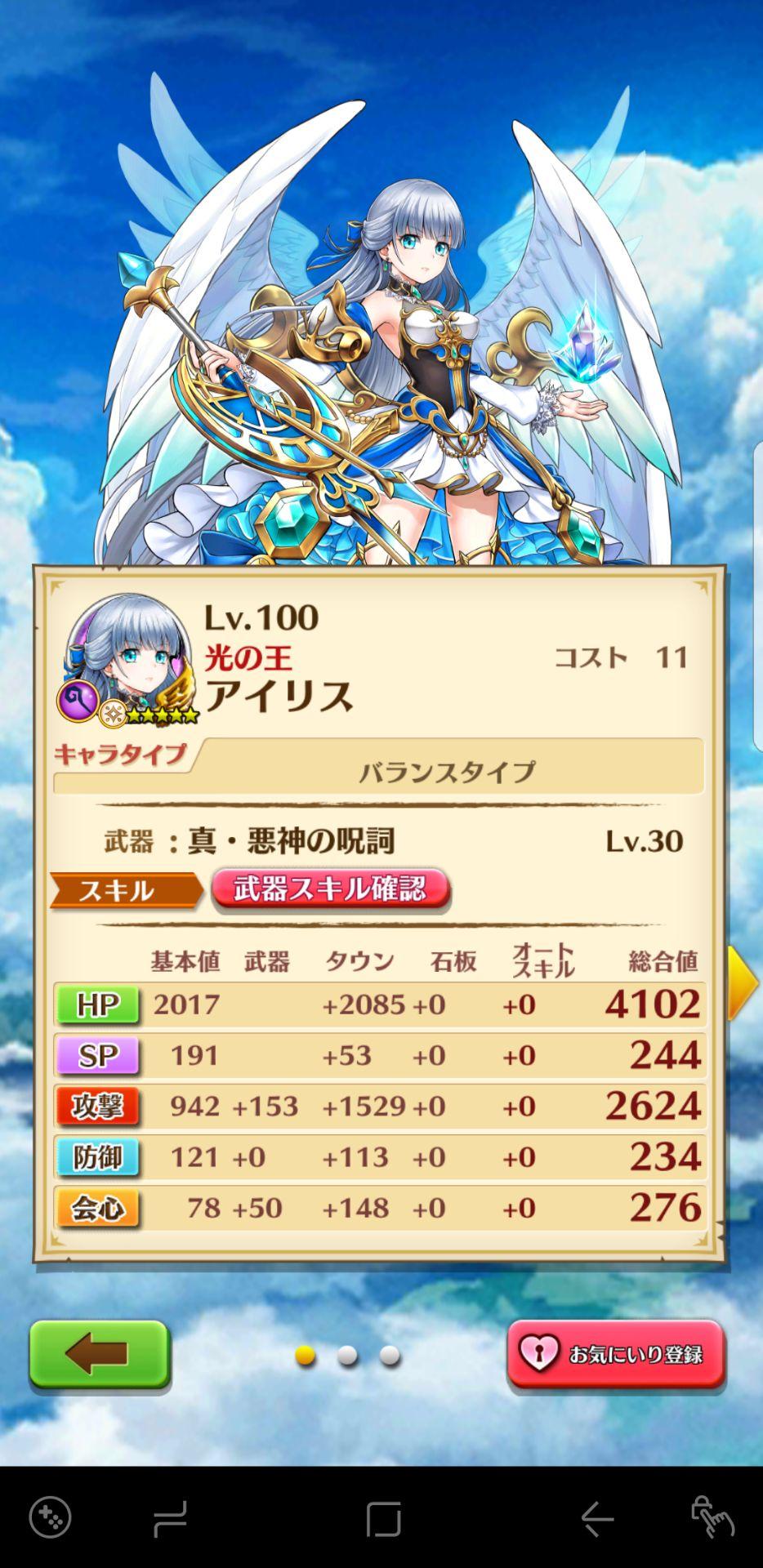
Task: Open 武器スキル確認 weapon skill check
Action: tap(331, 889)
